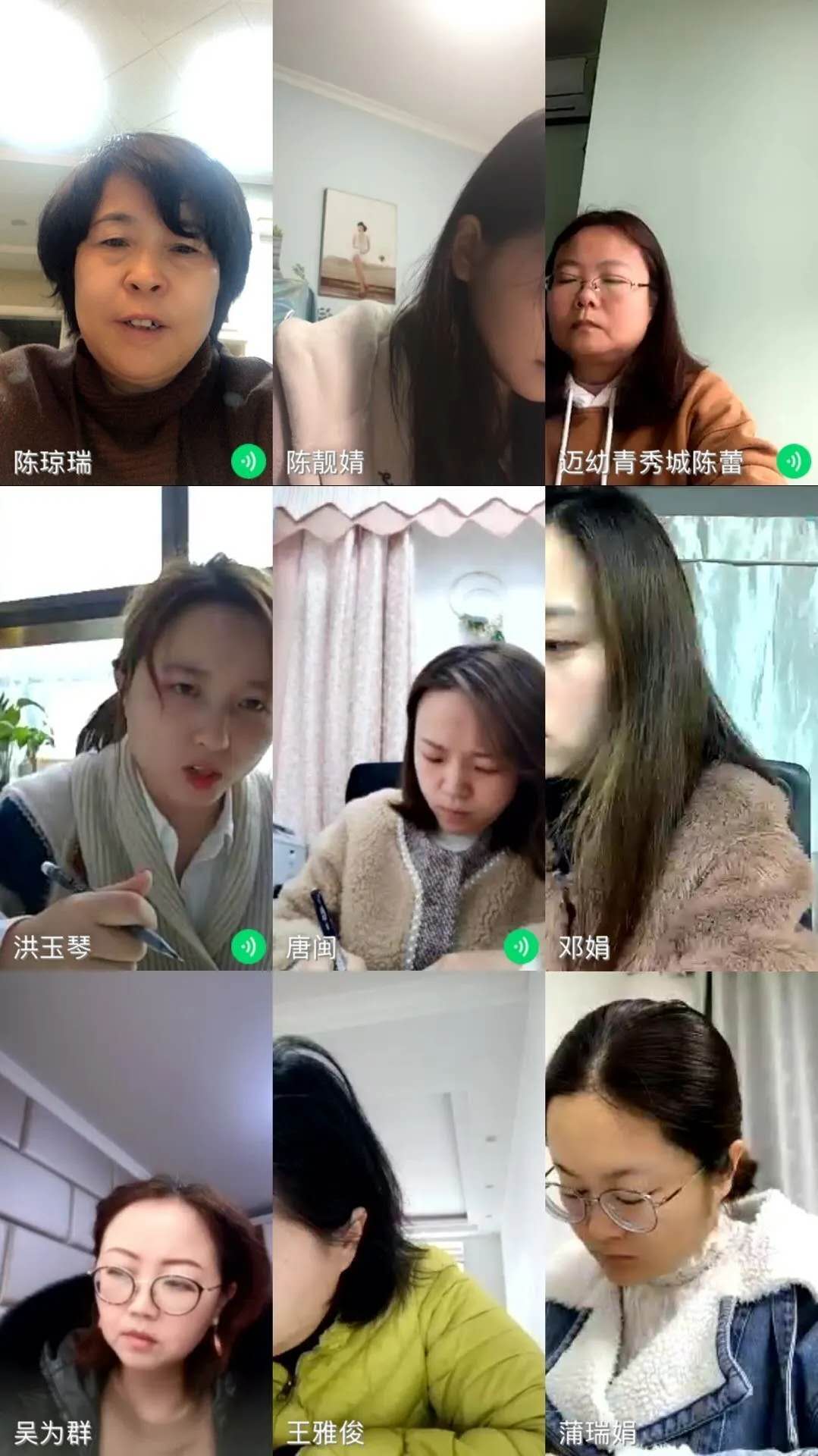Select 洪玉琴's video tile
This screenshot has width=818, height=1456.
point(136,728)
